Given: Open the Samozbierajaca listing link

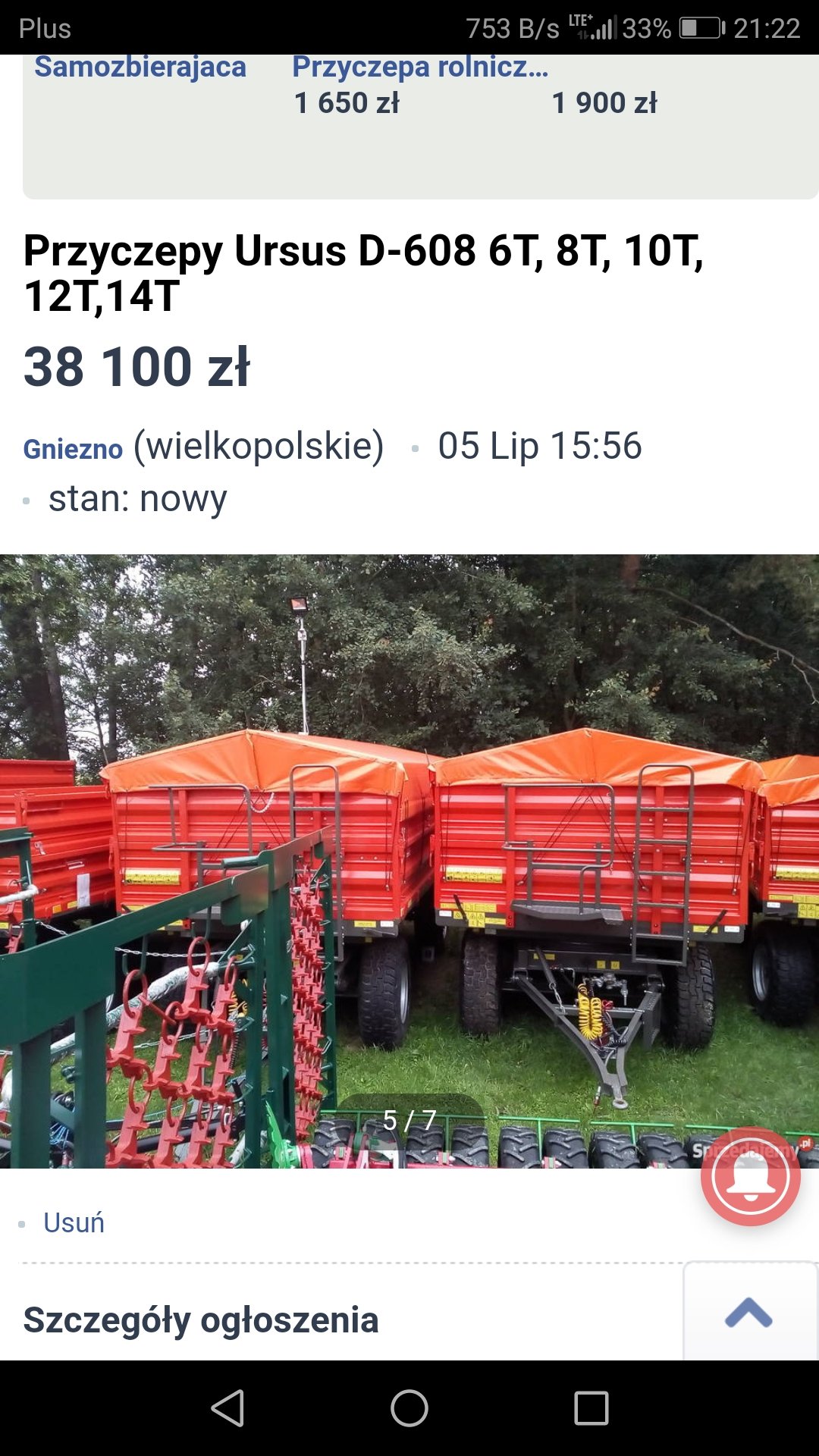Looking at the screenshot, I should tap(140, 68).
